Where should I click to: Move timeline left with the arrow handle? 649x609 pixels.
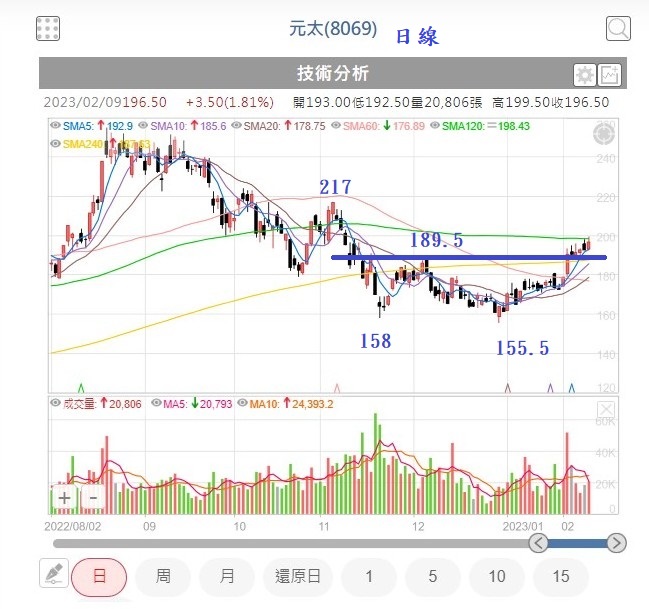pyautogui.click(x=538, y=543)
